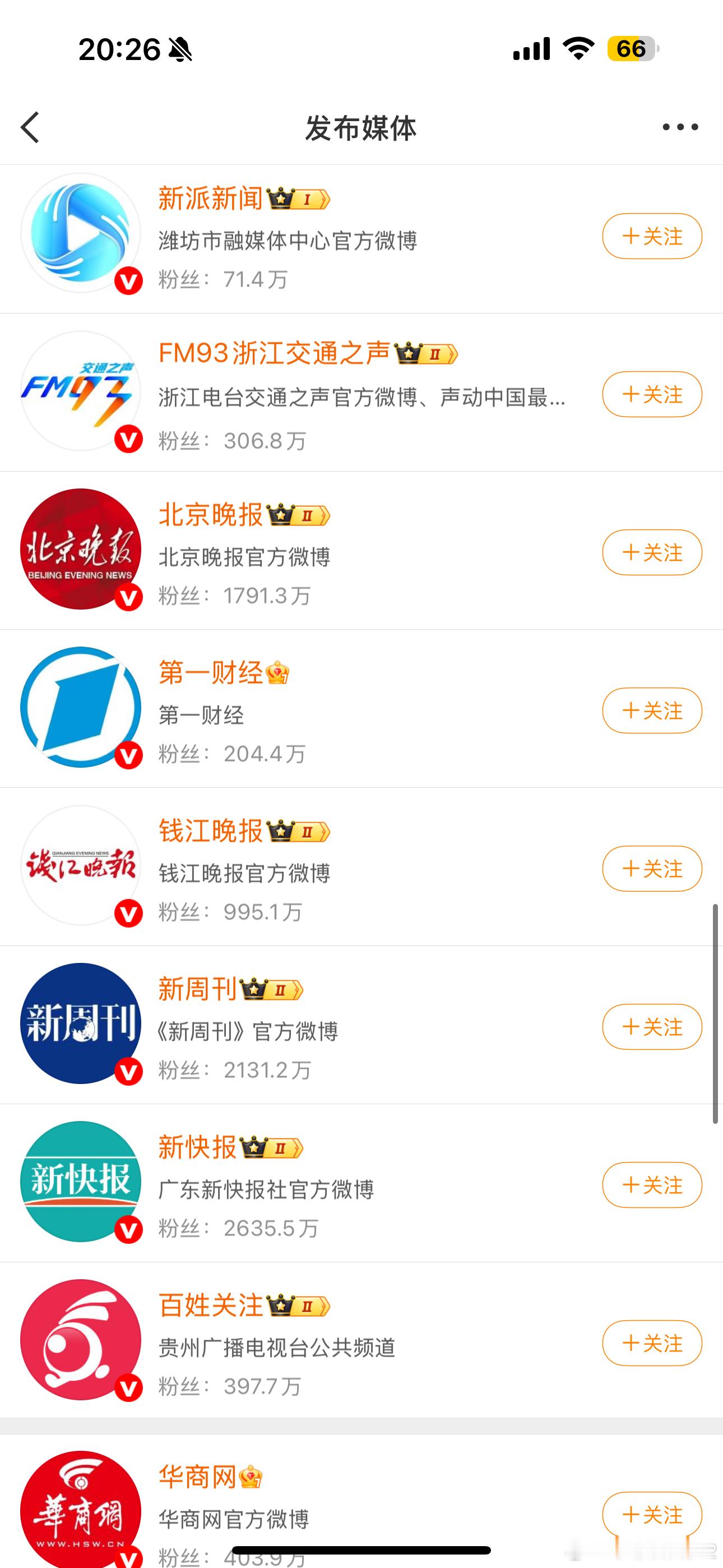Open 钱江晚报's profile

coord(361,867)
